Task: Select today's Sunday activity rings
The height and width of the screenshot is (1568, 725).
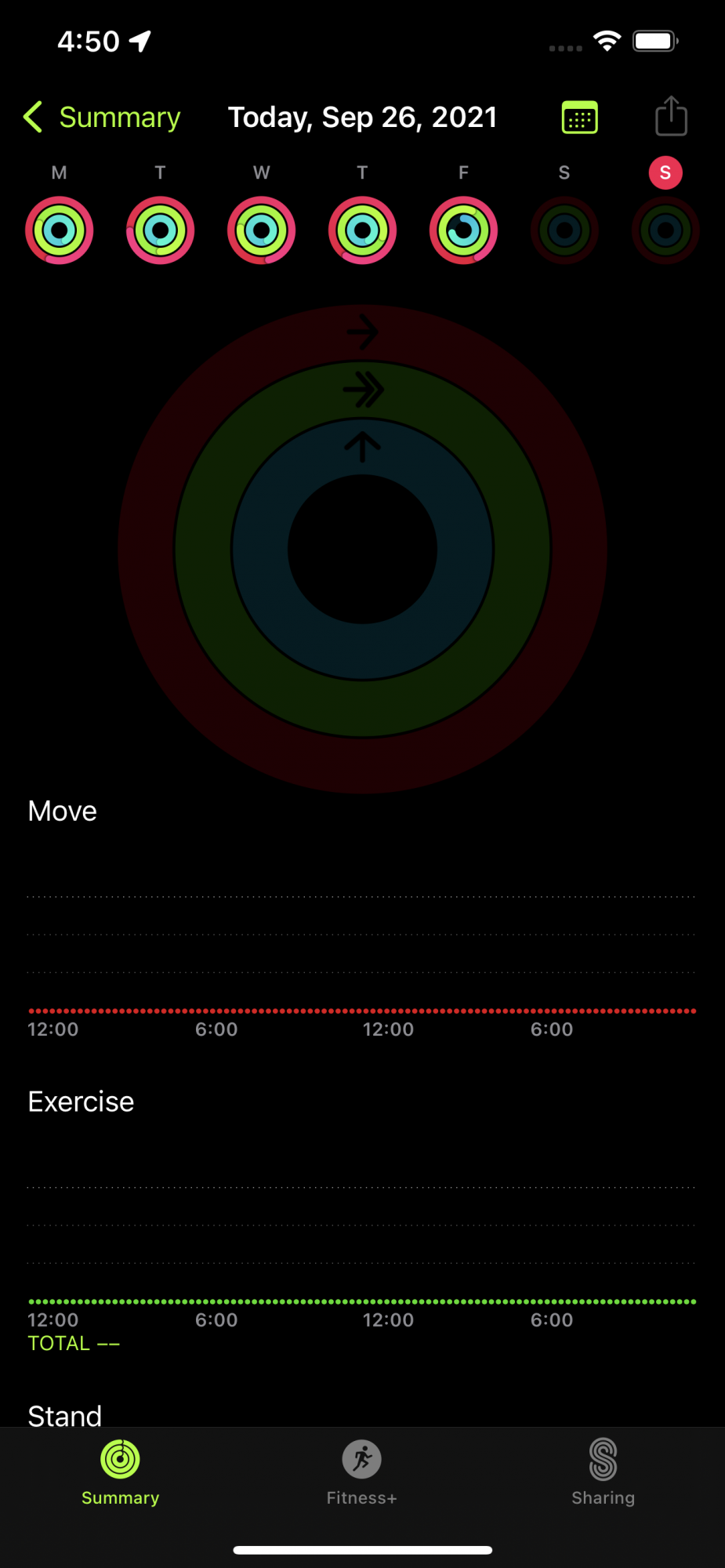Action: 665,230
